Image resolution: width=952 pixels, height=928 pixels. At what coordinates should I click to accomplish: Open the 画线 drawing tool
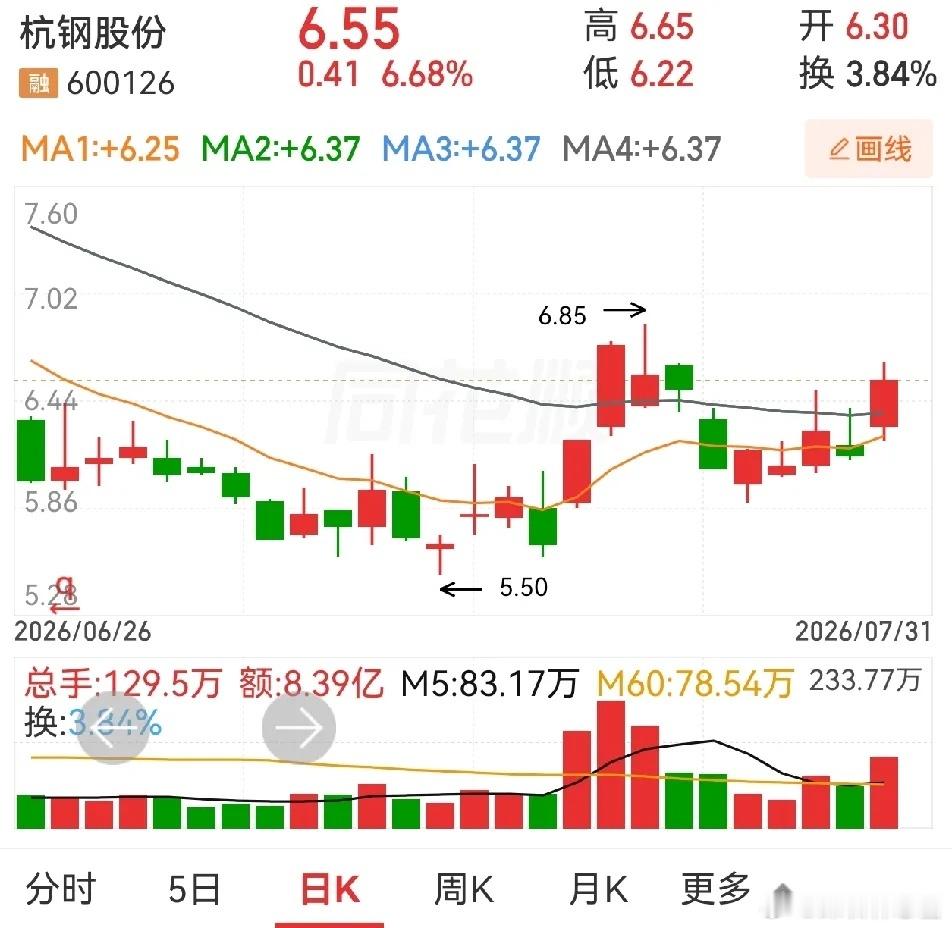click(x=868, y=149)
